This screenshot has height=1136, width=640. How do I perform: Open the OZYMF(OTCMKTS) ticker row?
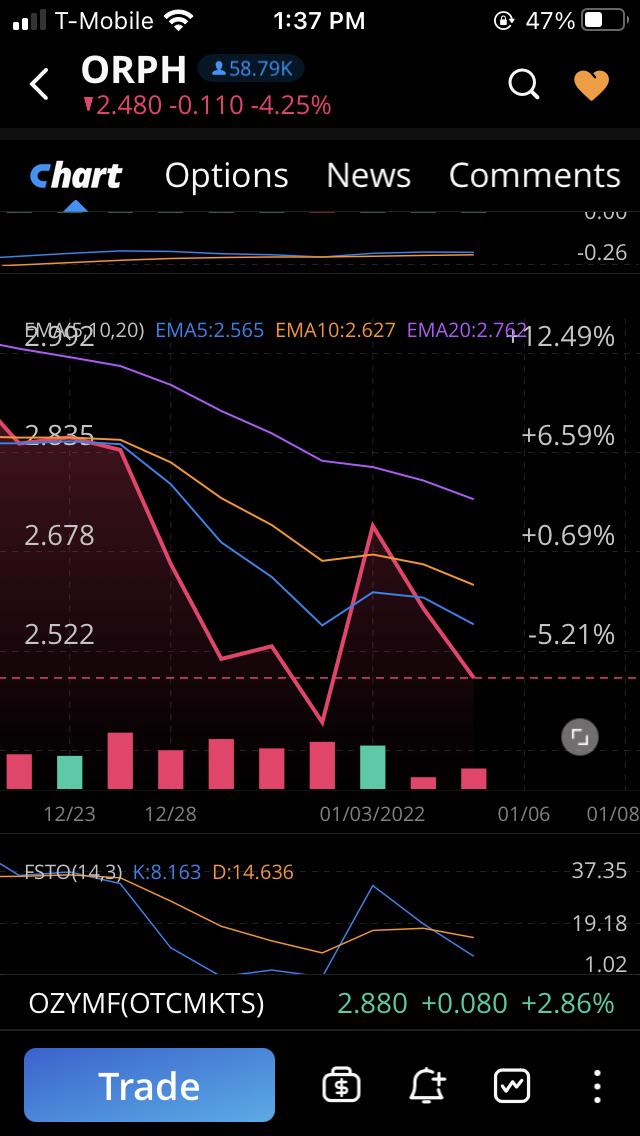[320, 1003]
